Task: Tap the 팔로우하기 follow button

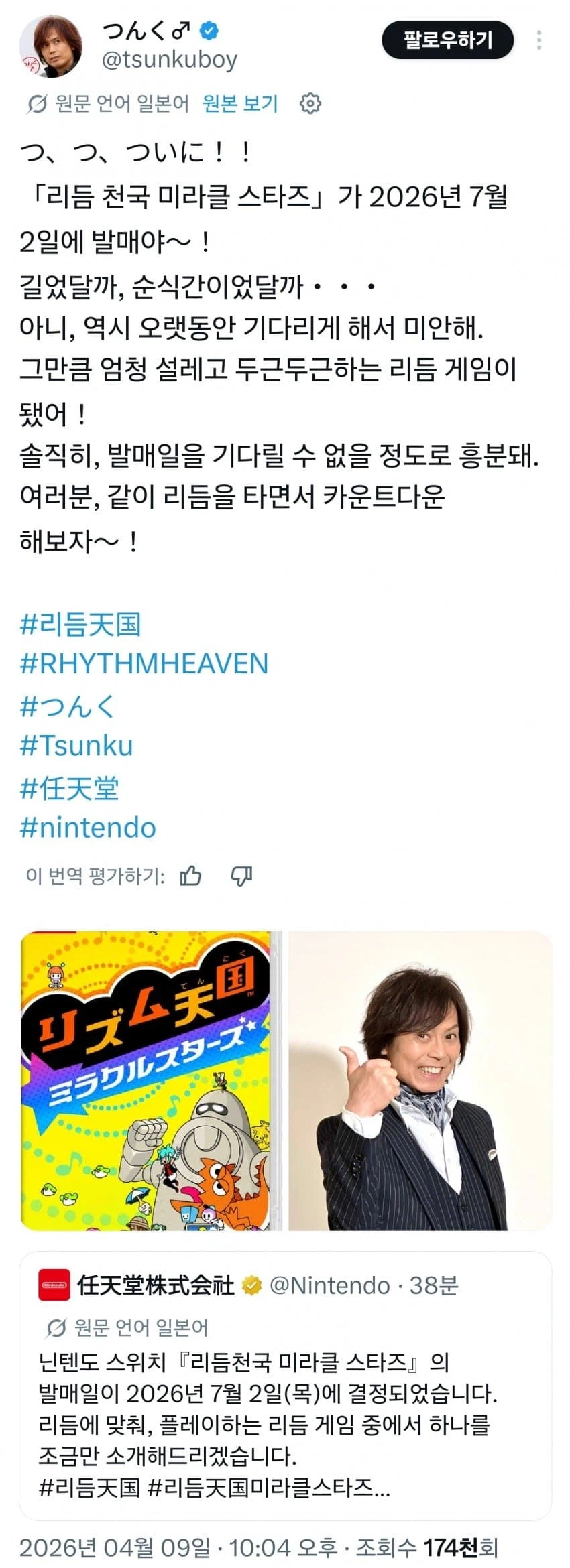Action: [447, 40]
